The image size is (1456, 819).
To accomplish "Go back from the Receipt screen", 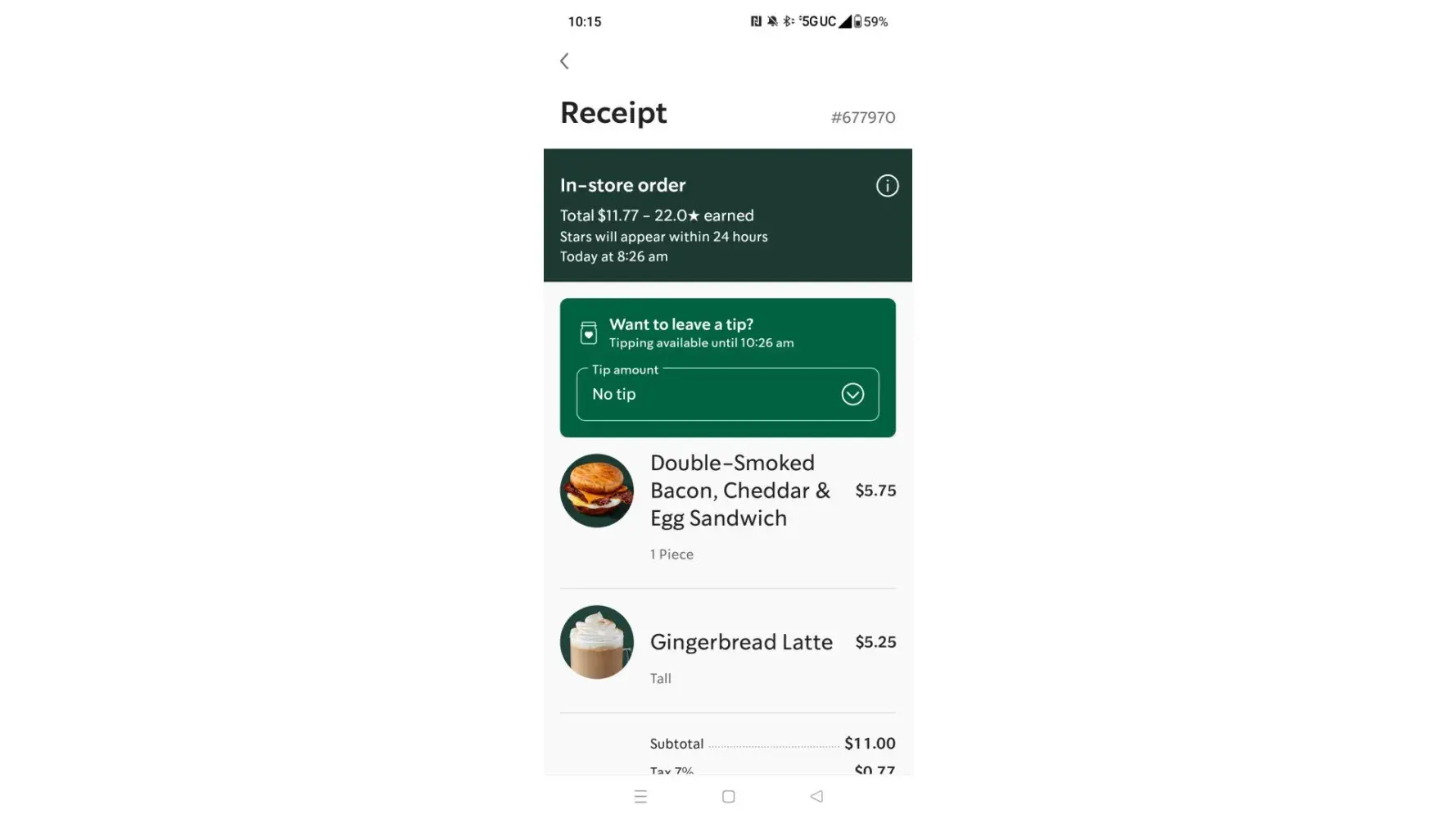I will (x=564, y=61).
